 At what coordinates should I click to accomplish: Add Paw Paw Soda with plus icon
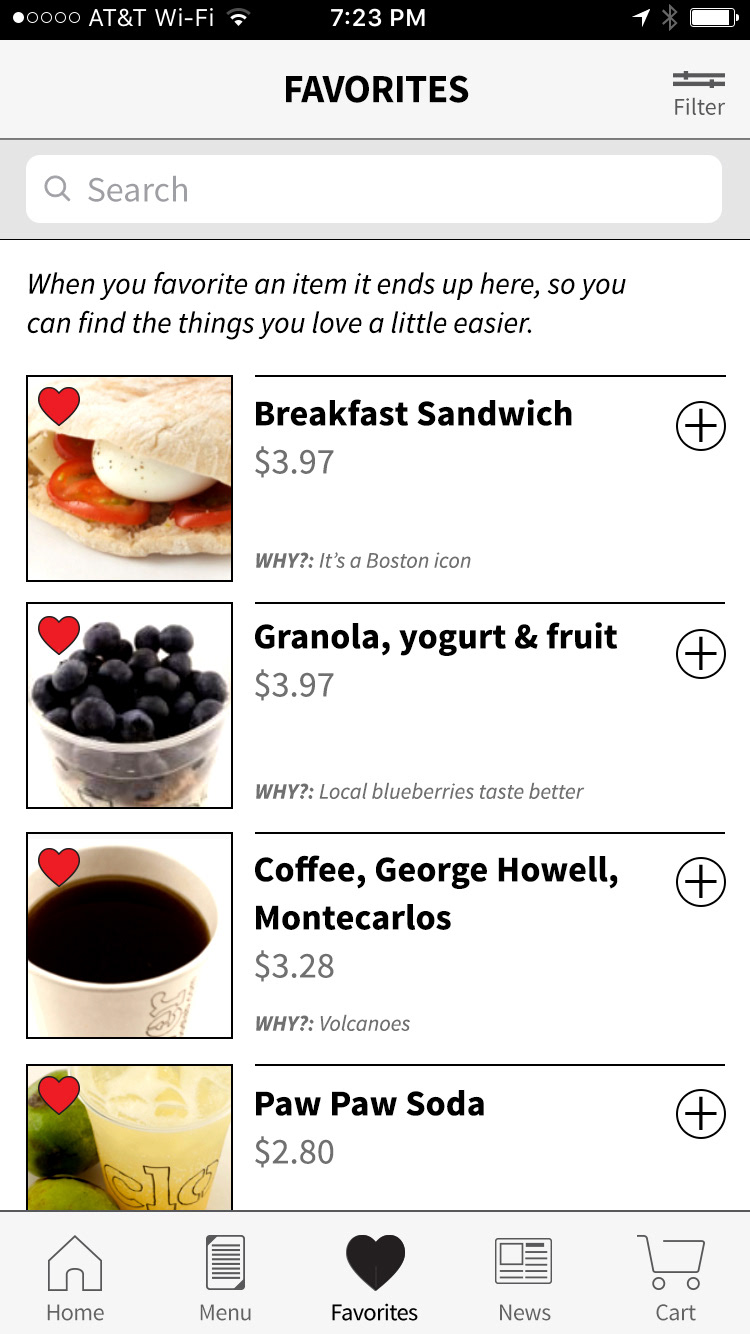coord(701,1114)
